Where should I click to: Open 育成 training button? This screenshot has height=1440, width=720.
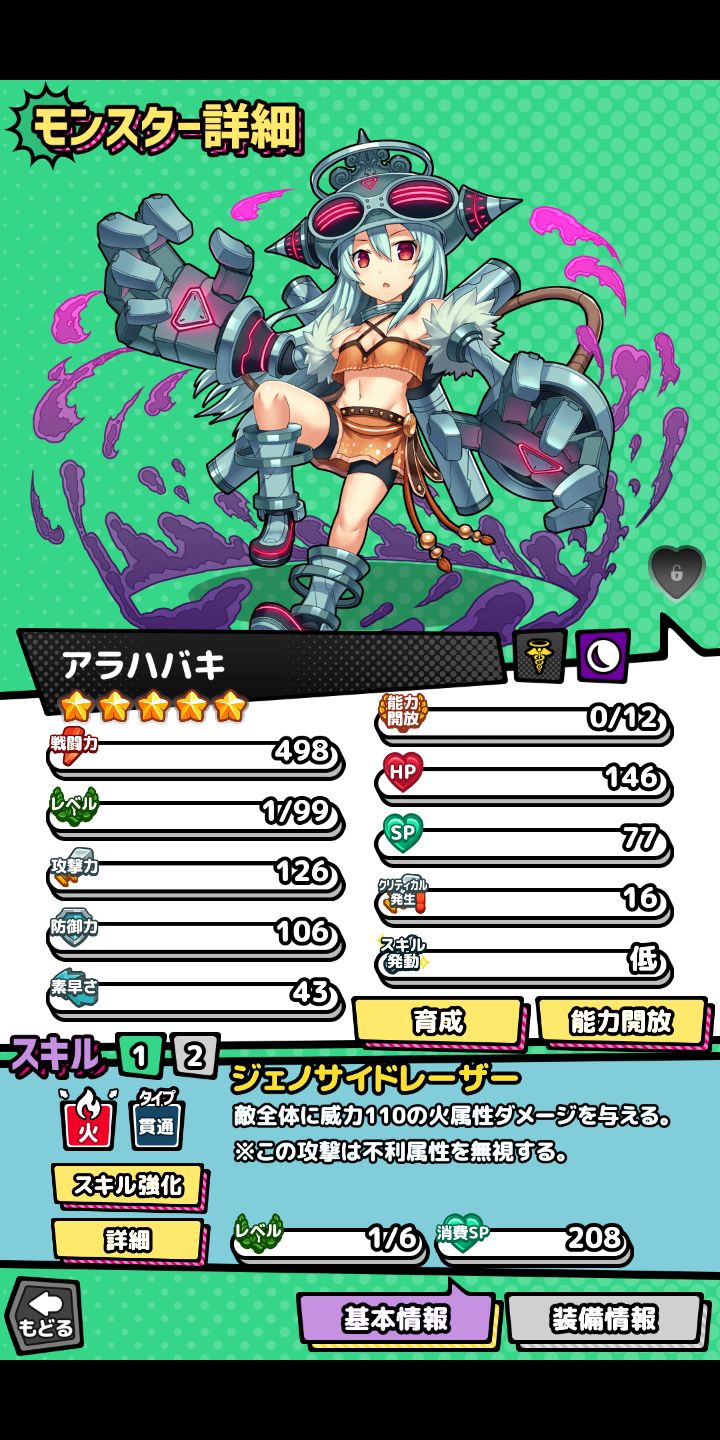click(x=438, y=1021)
